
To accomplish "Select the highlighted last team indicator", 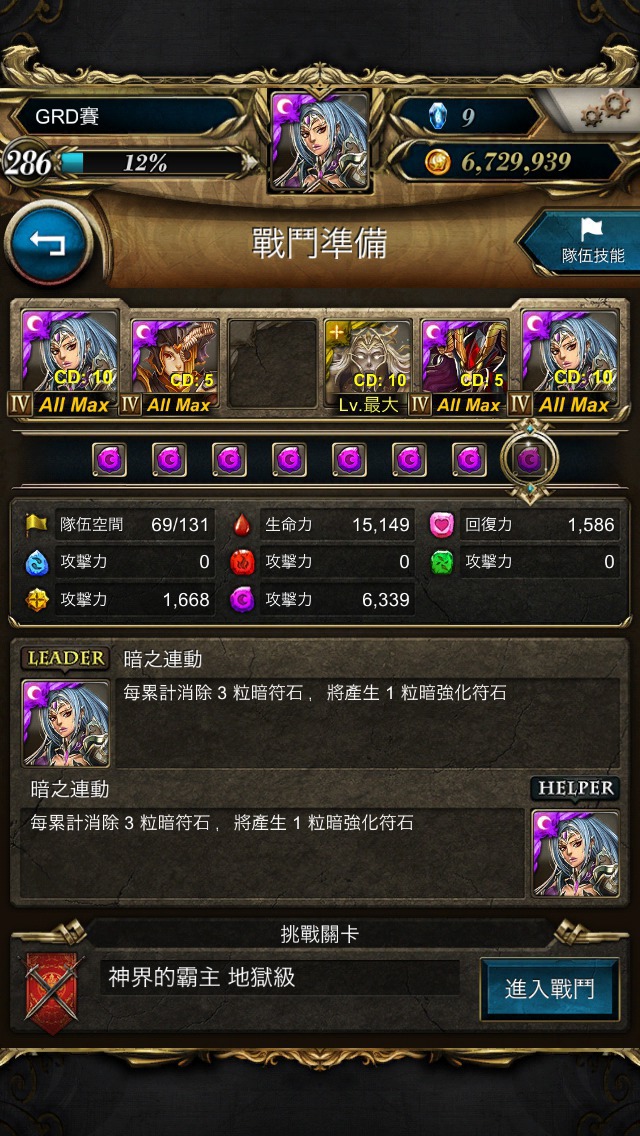I will click(530, 459).
